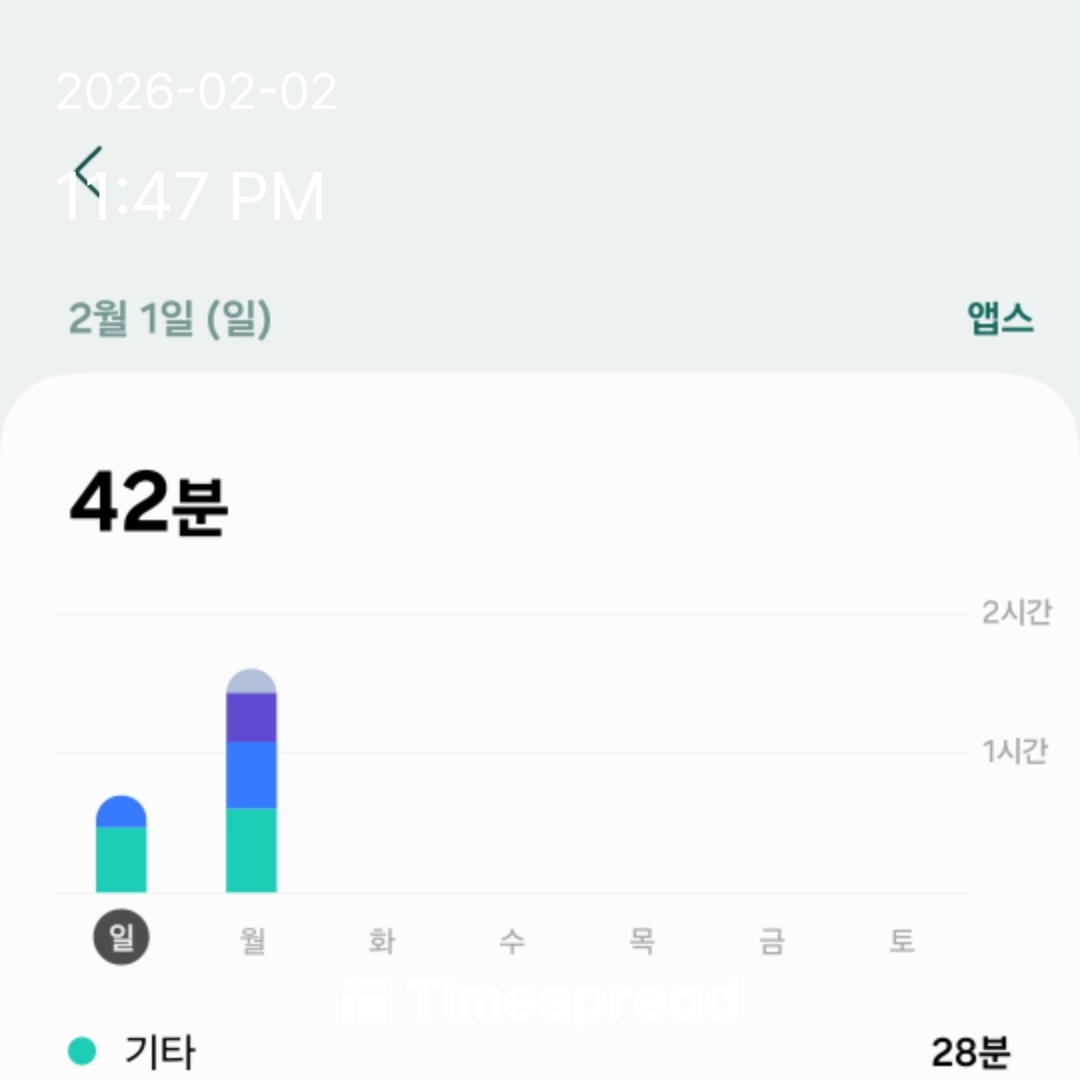
Task: Select 목 (Thursday) in the chart
Action: 642,941
